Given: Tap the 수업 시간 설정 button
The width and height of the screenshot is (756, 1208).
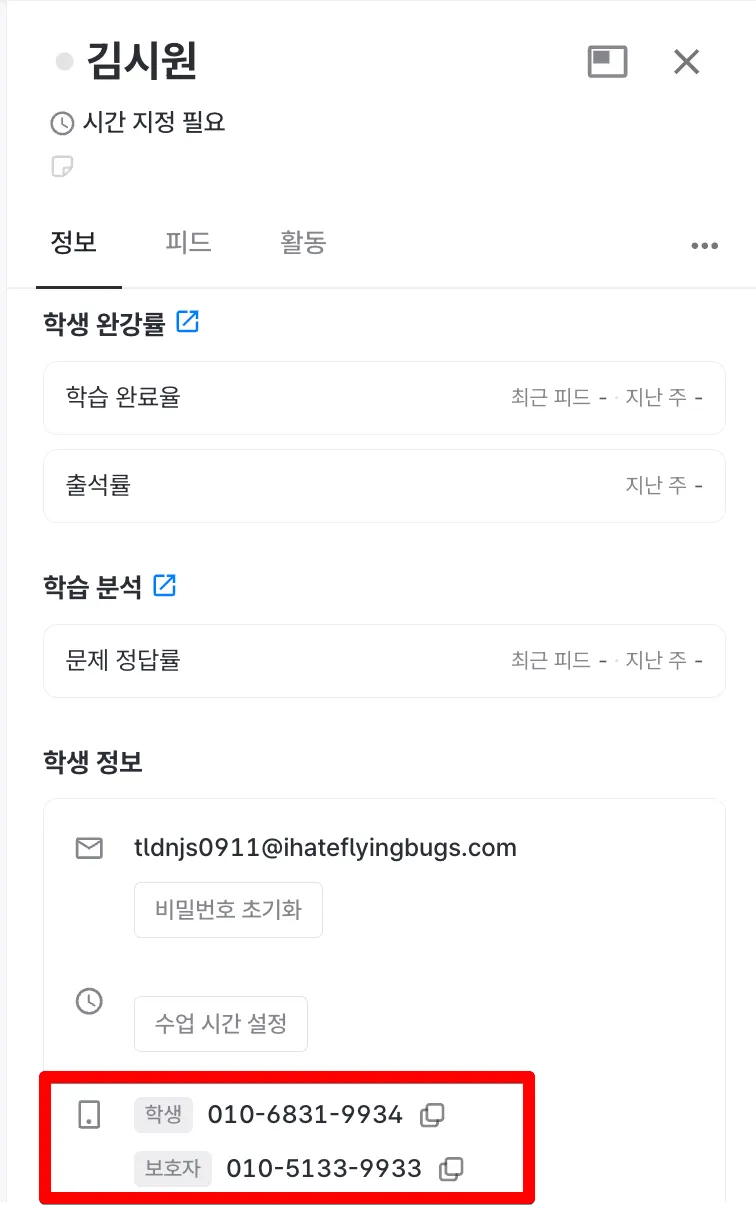Looking at the screenshot, I should coord(221,1024).
